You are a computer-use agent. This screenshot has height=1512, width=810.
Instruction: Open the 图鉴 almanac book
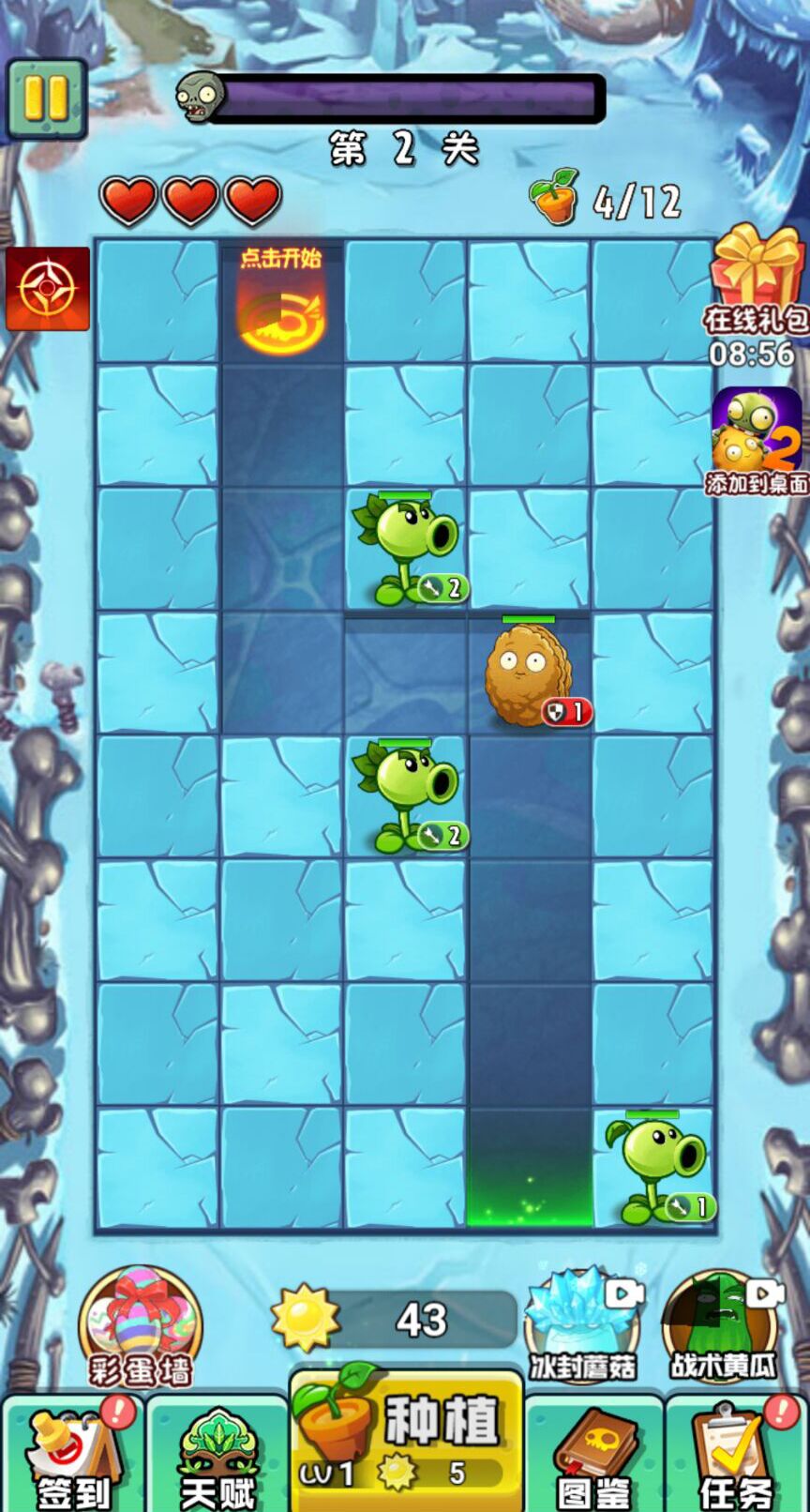(593, 1456)
